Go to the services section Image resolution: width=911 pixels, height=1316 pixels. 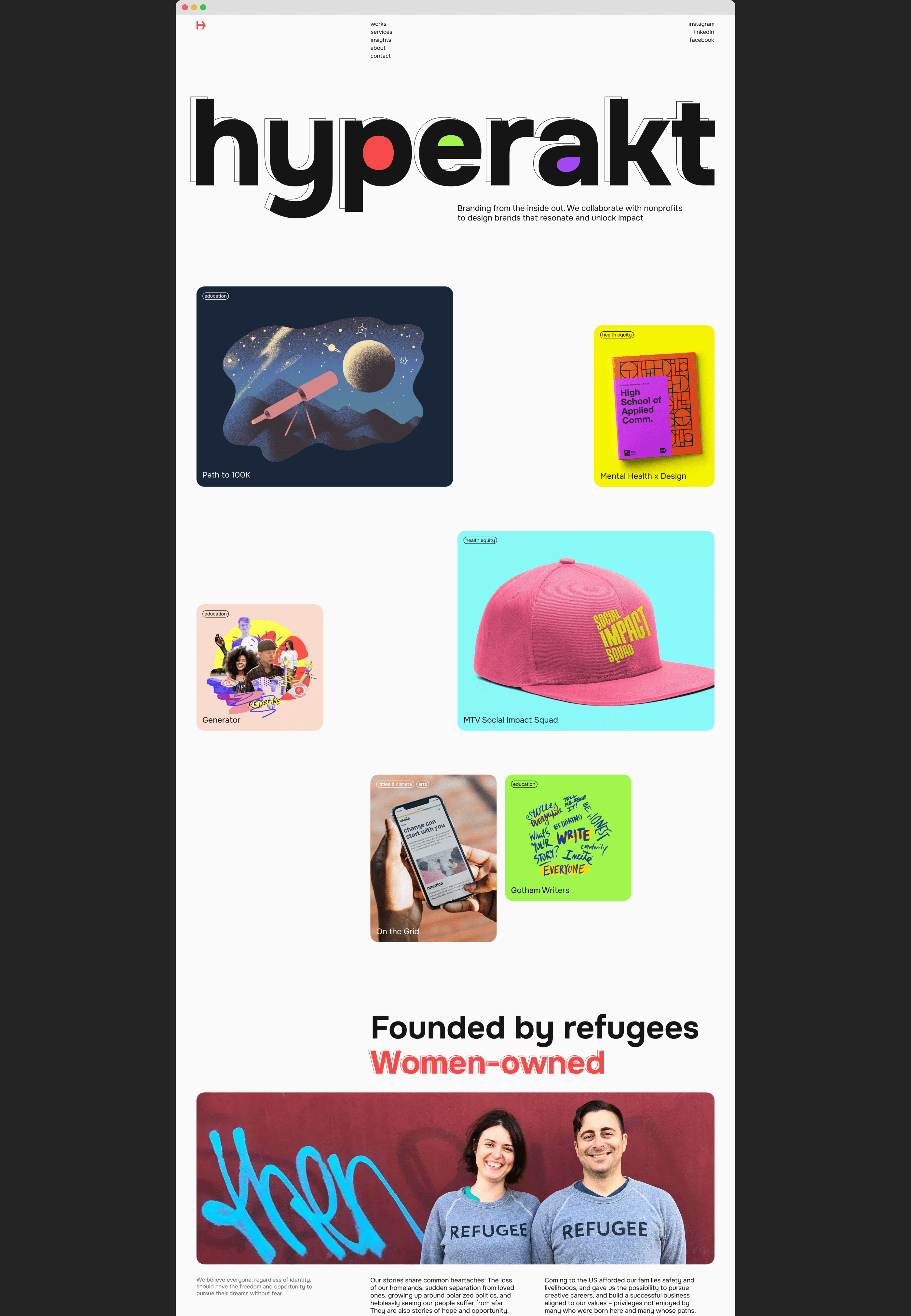click(381, 32)
